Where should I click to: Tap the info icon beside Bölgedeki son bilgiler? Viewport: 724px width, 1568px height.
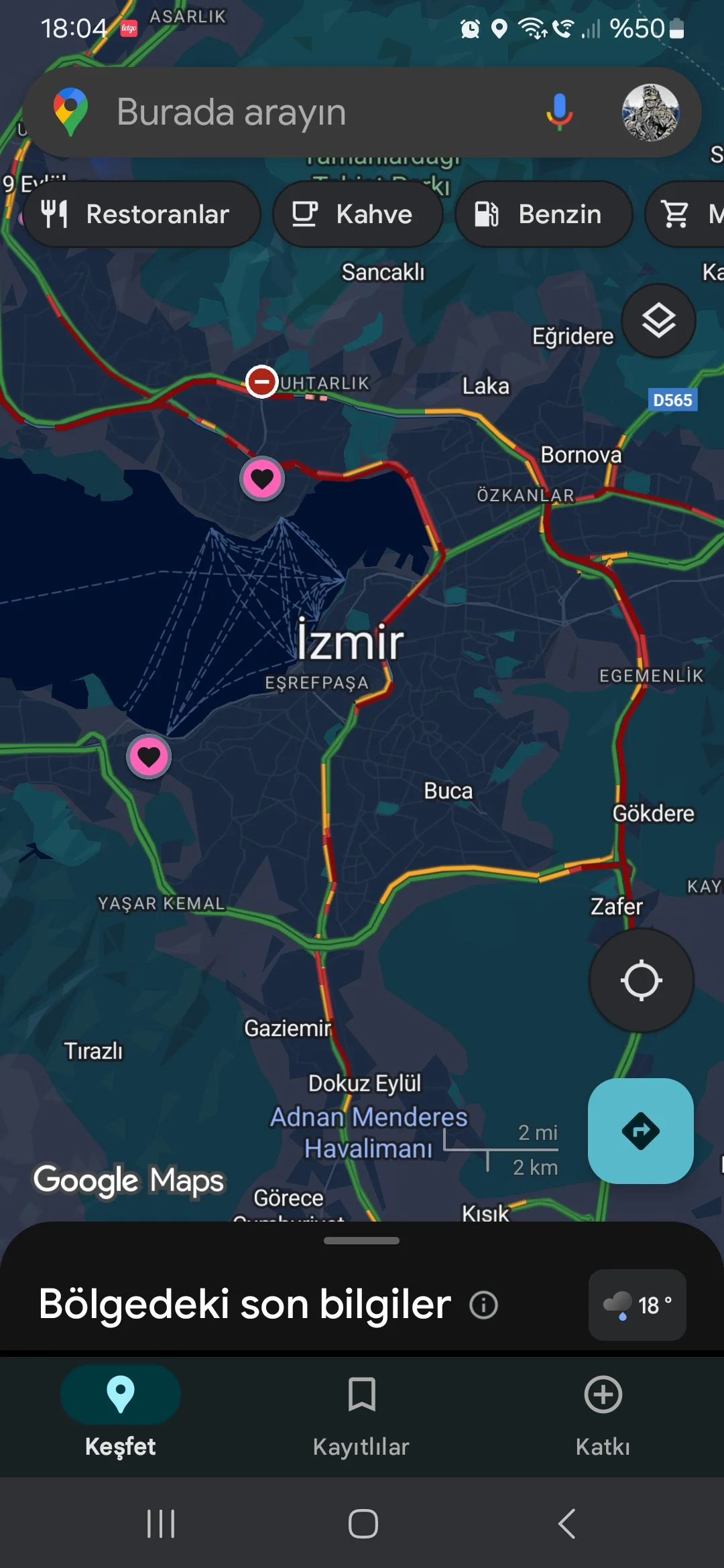click(484, 1305)
